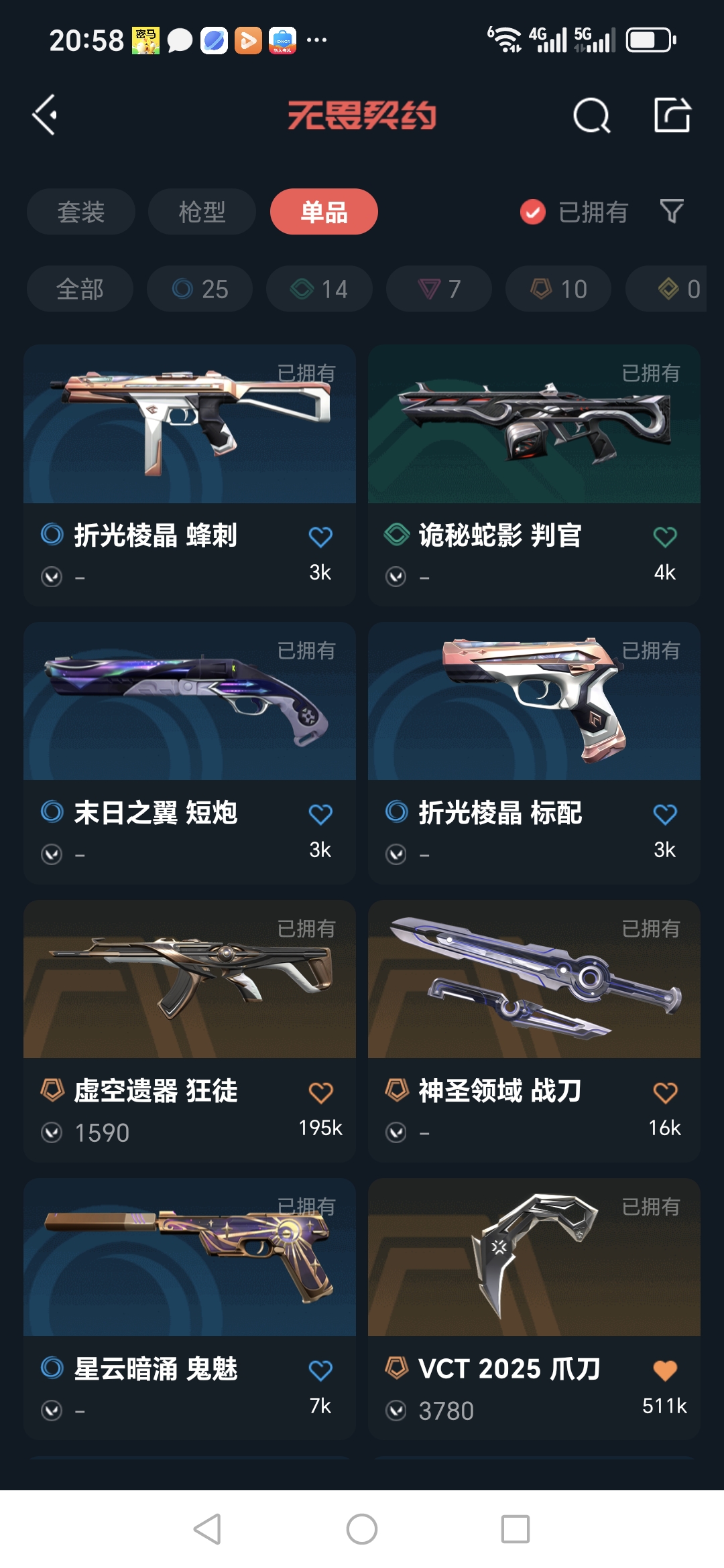Open the filter funnel icon
Screen dimensions: 724x1568
coord(672,212)
